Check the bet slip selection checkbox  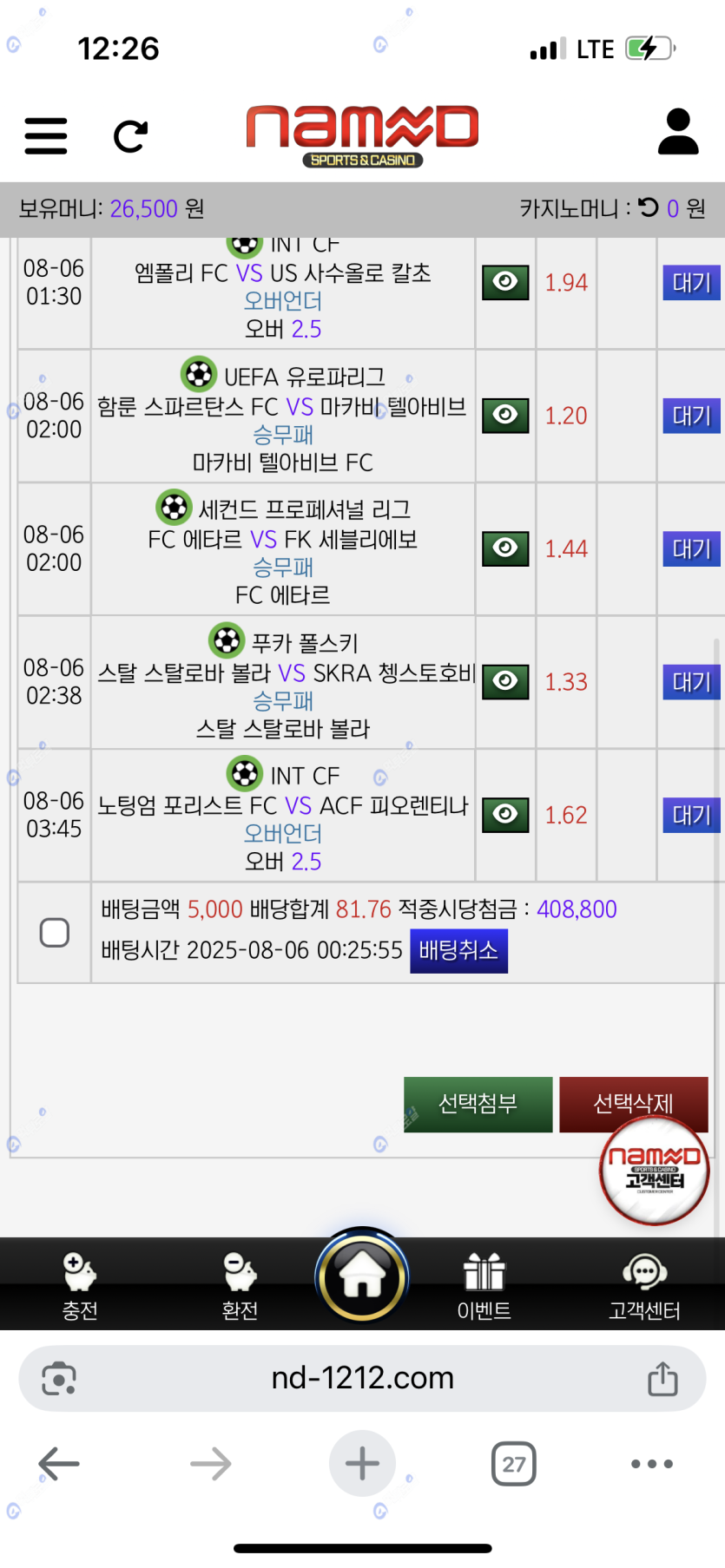[55, 933]
